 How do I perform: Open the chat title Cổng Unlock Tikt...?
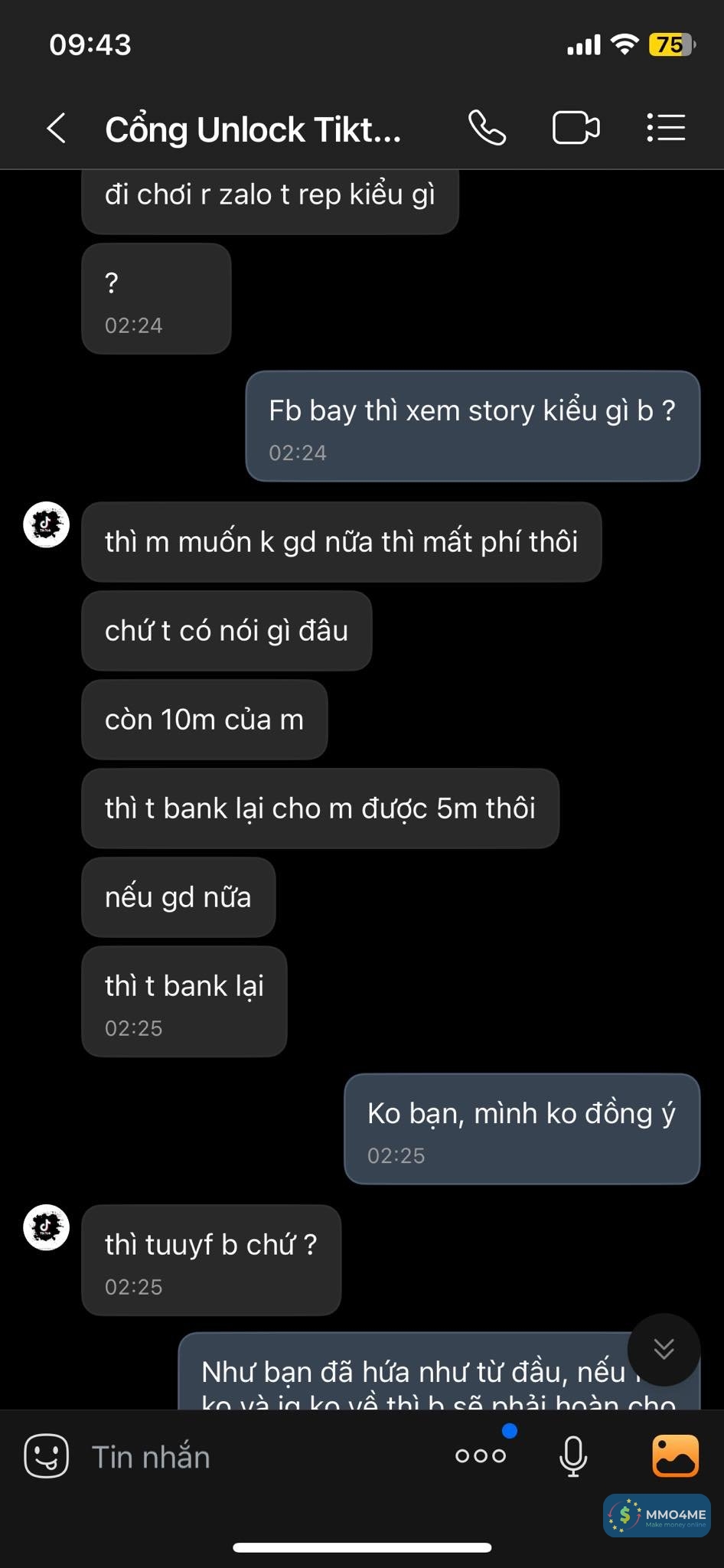point(253,129)
